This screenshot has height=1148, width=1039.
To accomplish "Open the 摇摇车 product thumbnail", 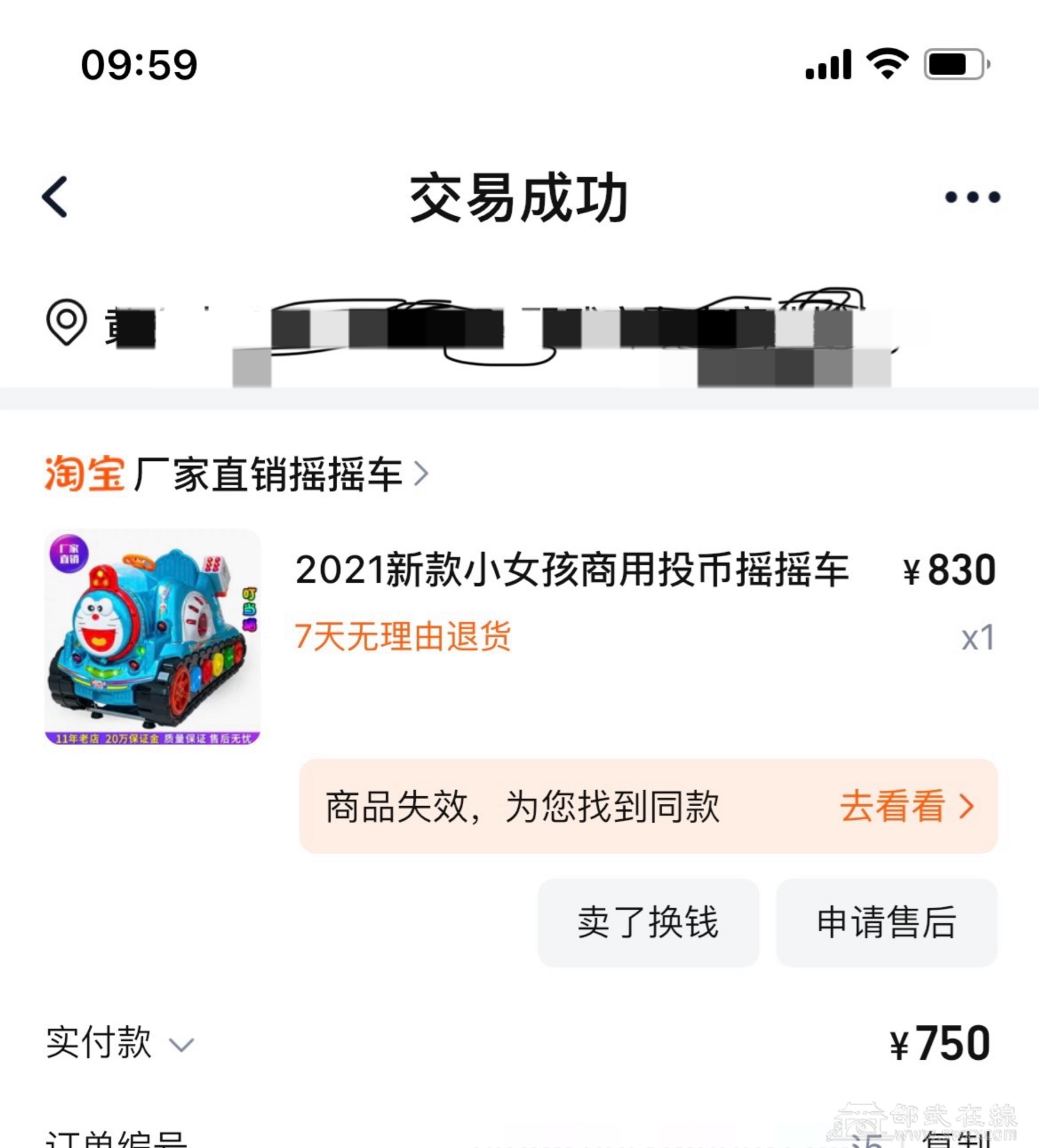I will click(153, 636).
